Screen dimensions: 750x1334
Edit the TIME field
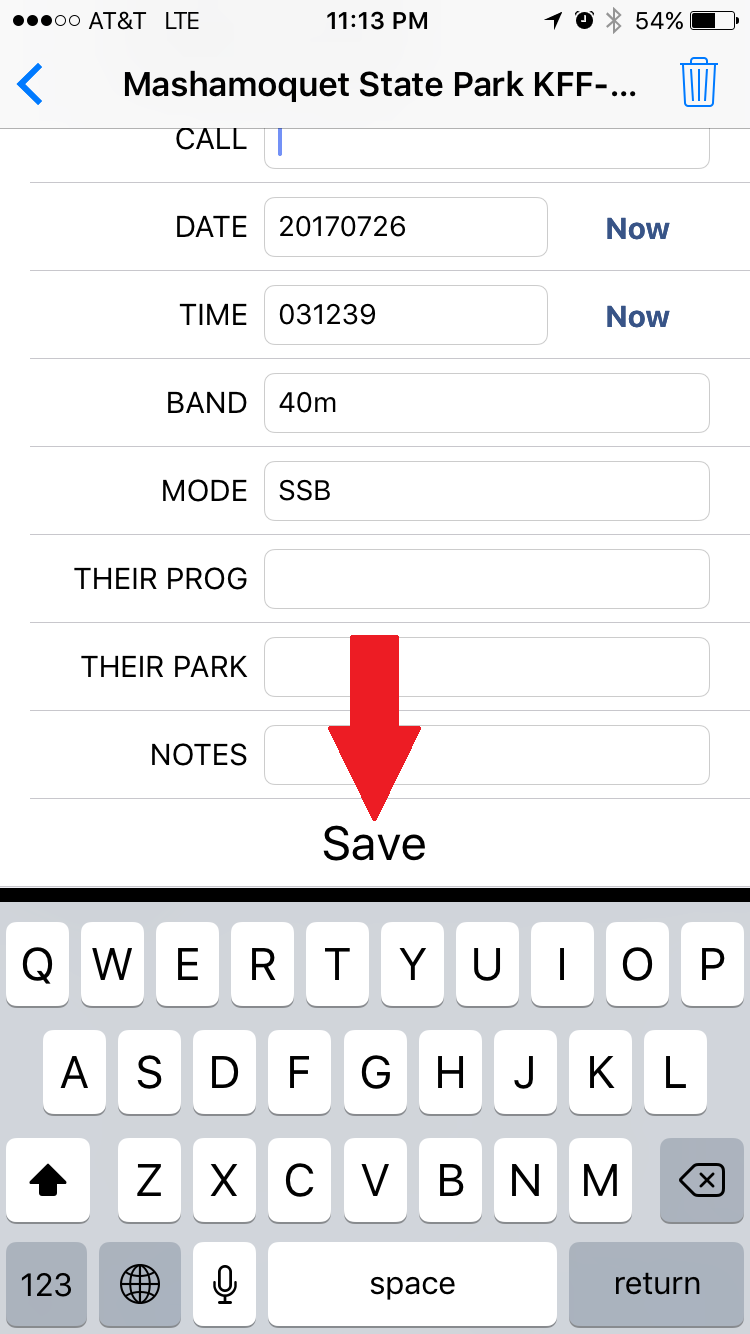pos(406,315)
